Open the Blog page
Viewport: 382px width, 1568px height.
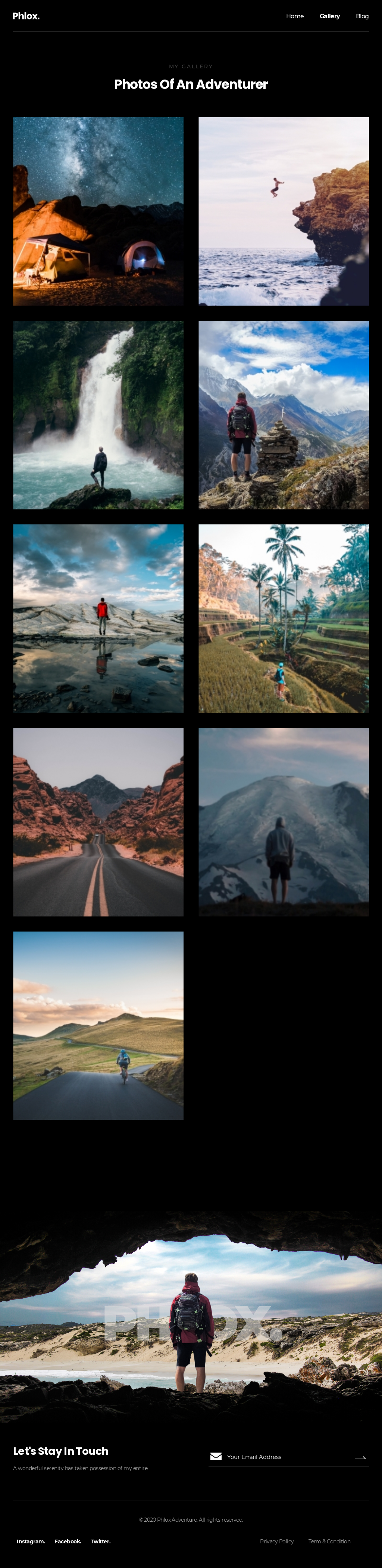[x=362, y=16]
